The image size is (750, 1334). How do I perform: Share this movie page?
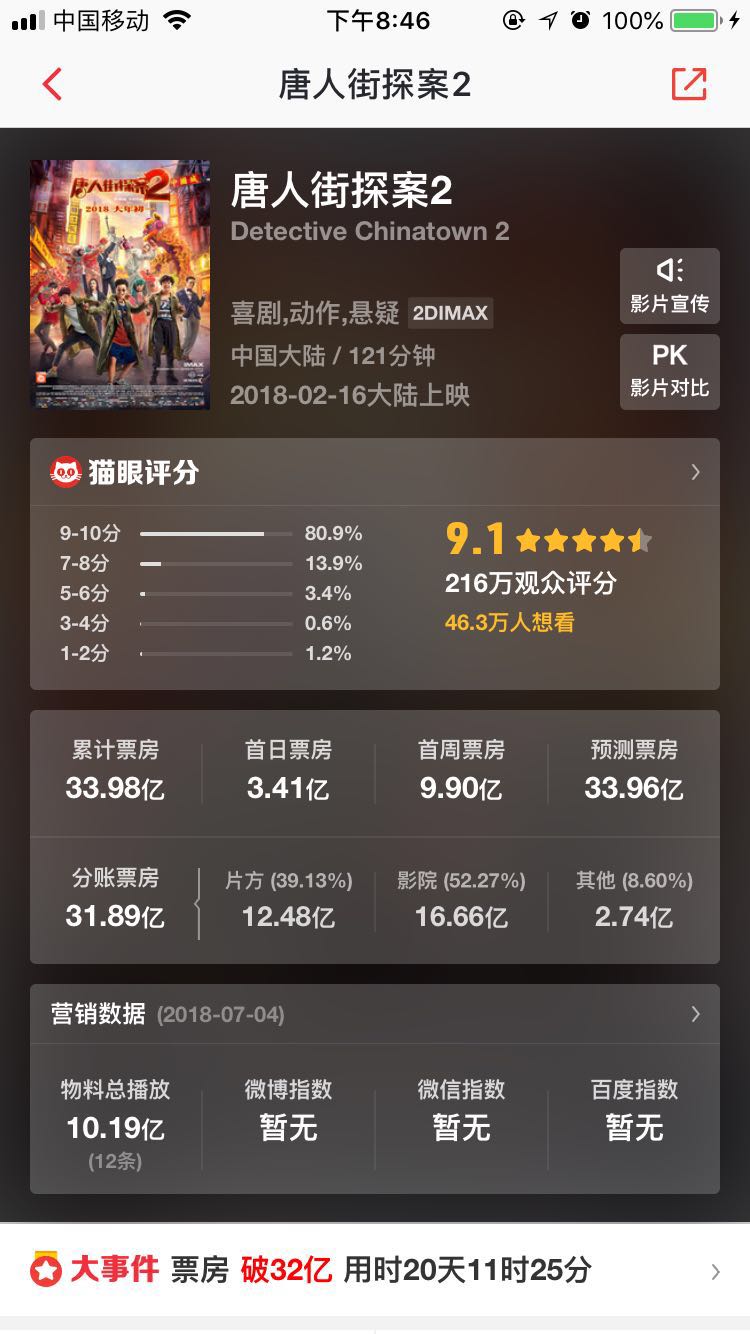click(688, 85)
